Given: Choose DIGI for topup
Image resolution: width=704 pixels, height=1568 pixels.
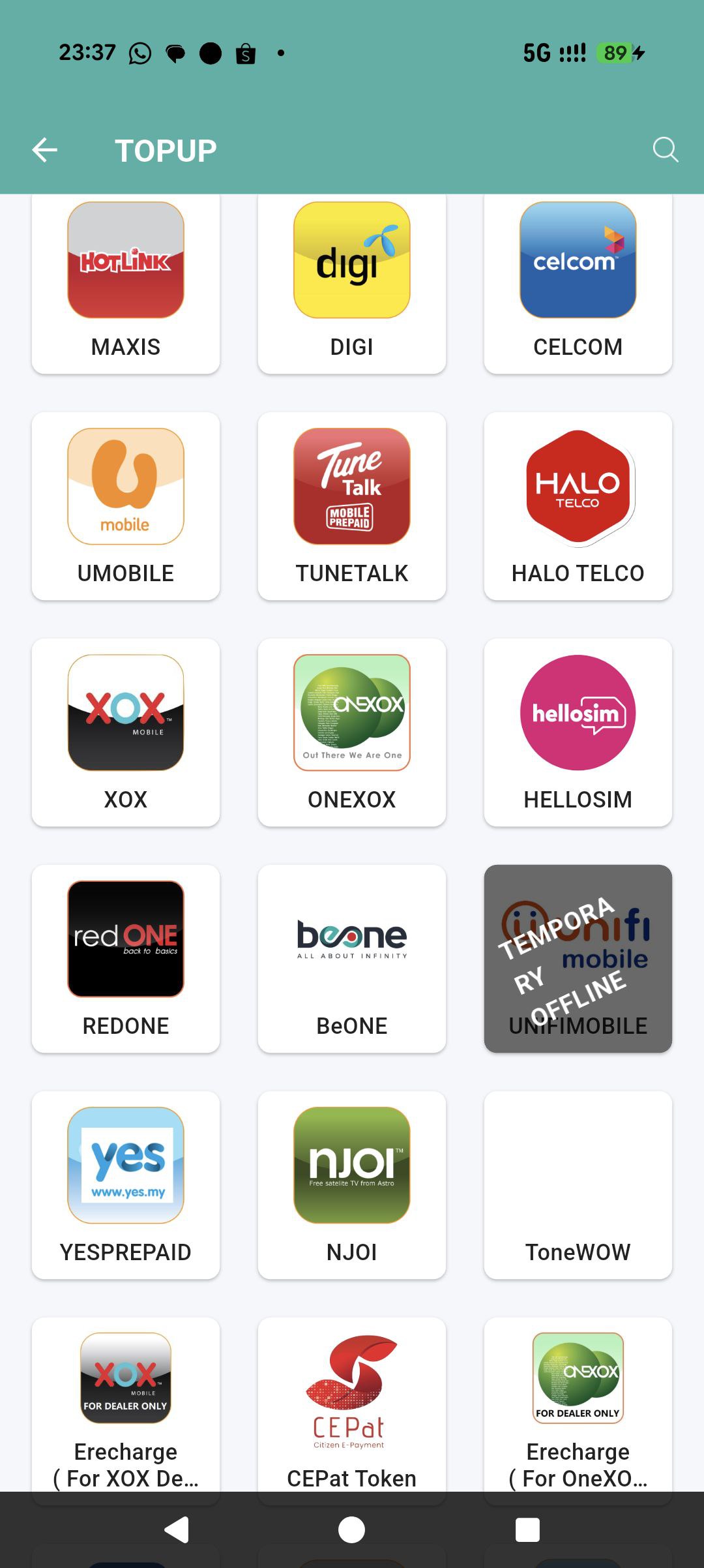Looking at the screenshot, I should [x=352, y=284].
